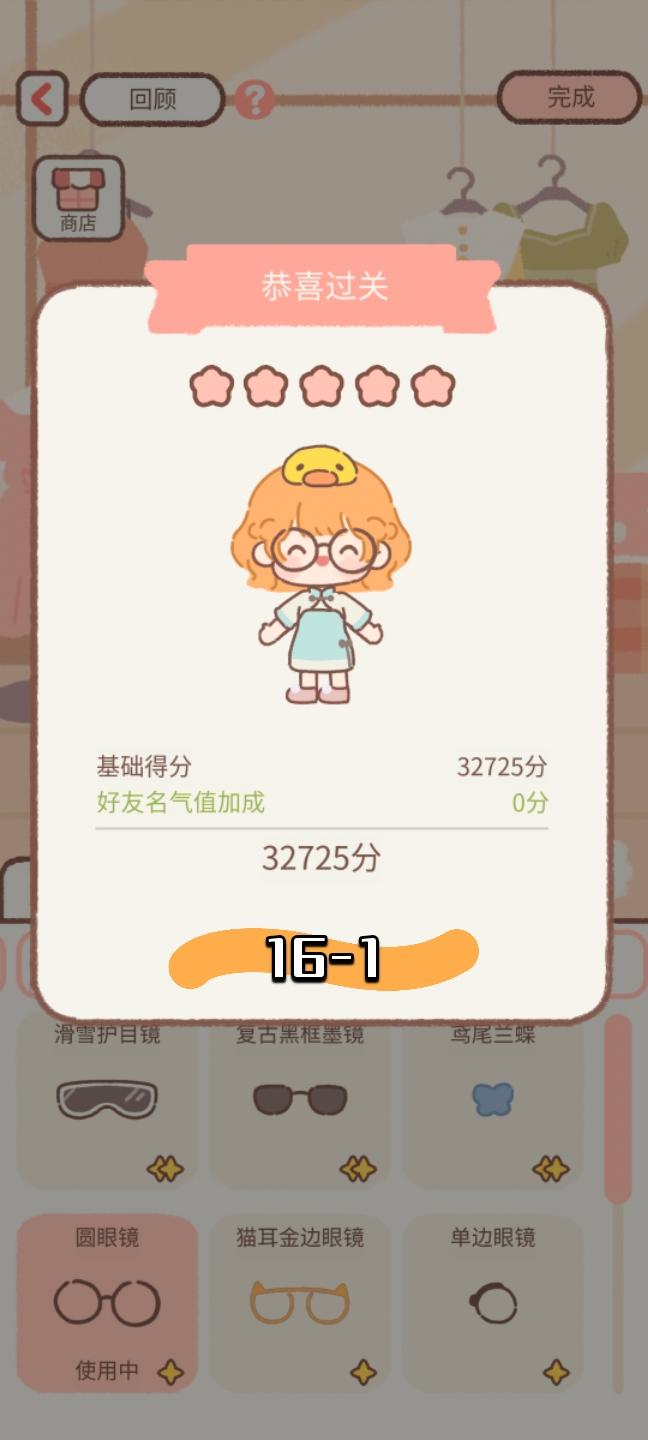Go back with the arrow button
The width and height of the screenshot is (648, 1440).
click(41, 99)
